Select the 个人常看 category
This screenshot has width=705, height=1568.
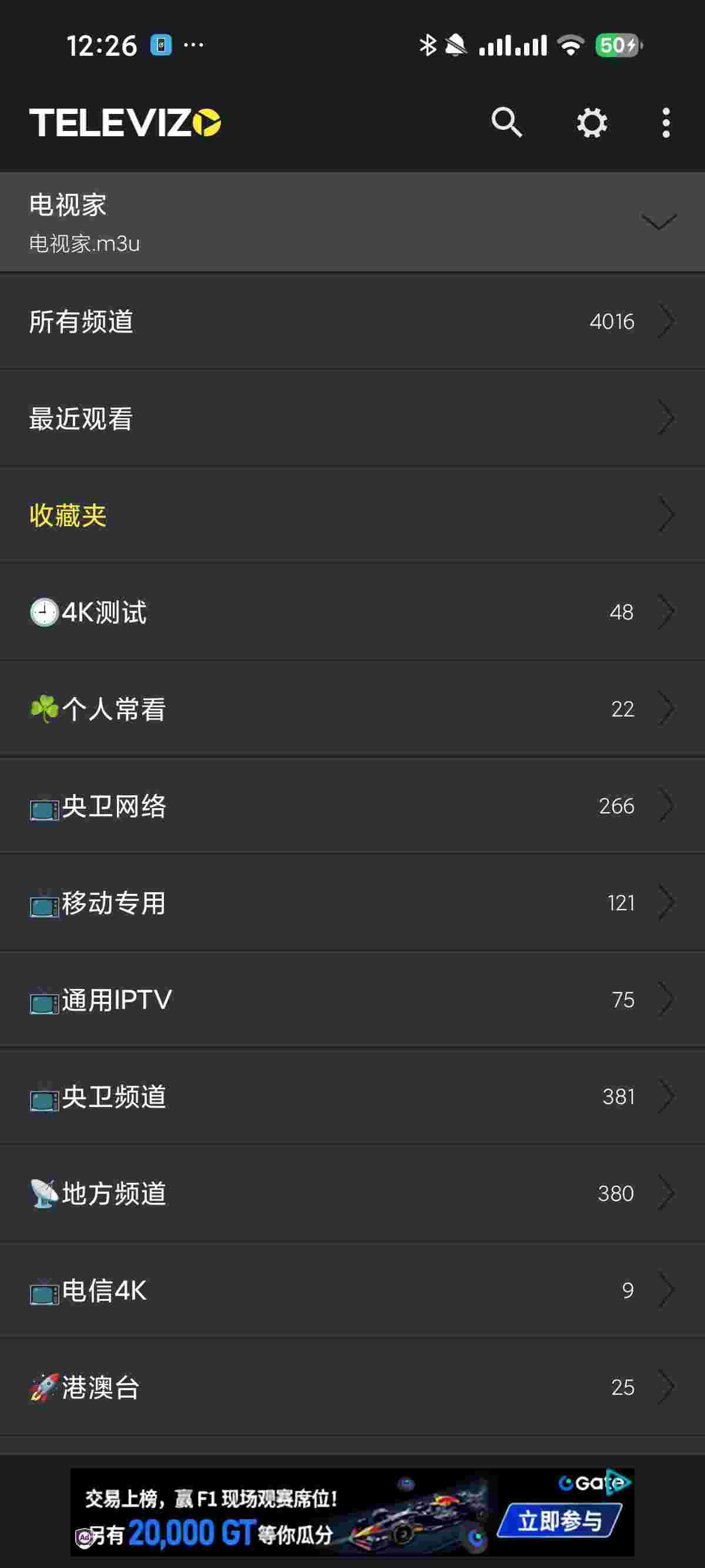(x=352, y=708)
